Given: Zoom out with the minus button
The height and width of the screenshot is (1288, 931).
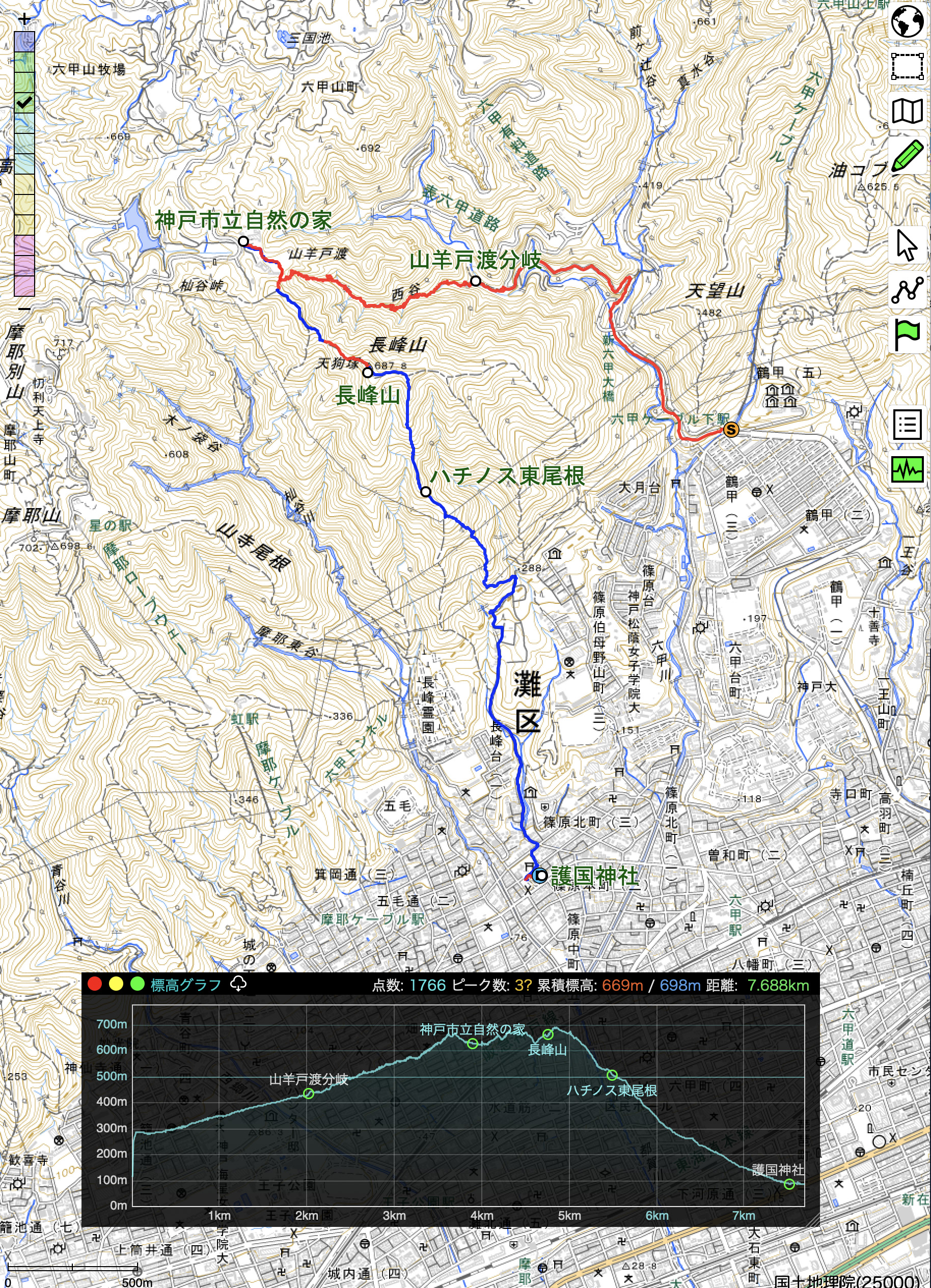Looking at the screenshot, I should coord(24,309).
